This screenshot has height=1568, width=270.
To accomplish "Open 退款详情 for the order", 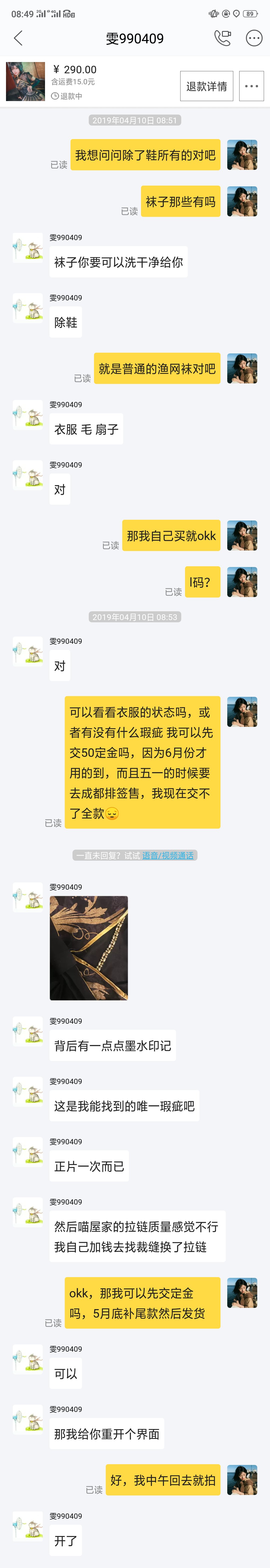I will coord(206,86).
